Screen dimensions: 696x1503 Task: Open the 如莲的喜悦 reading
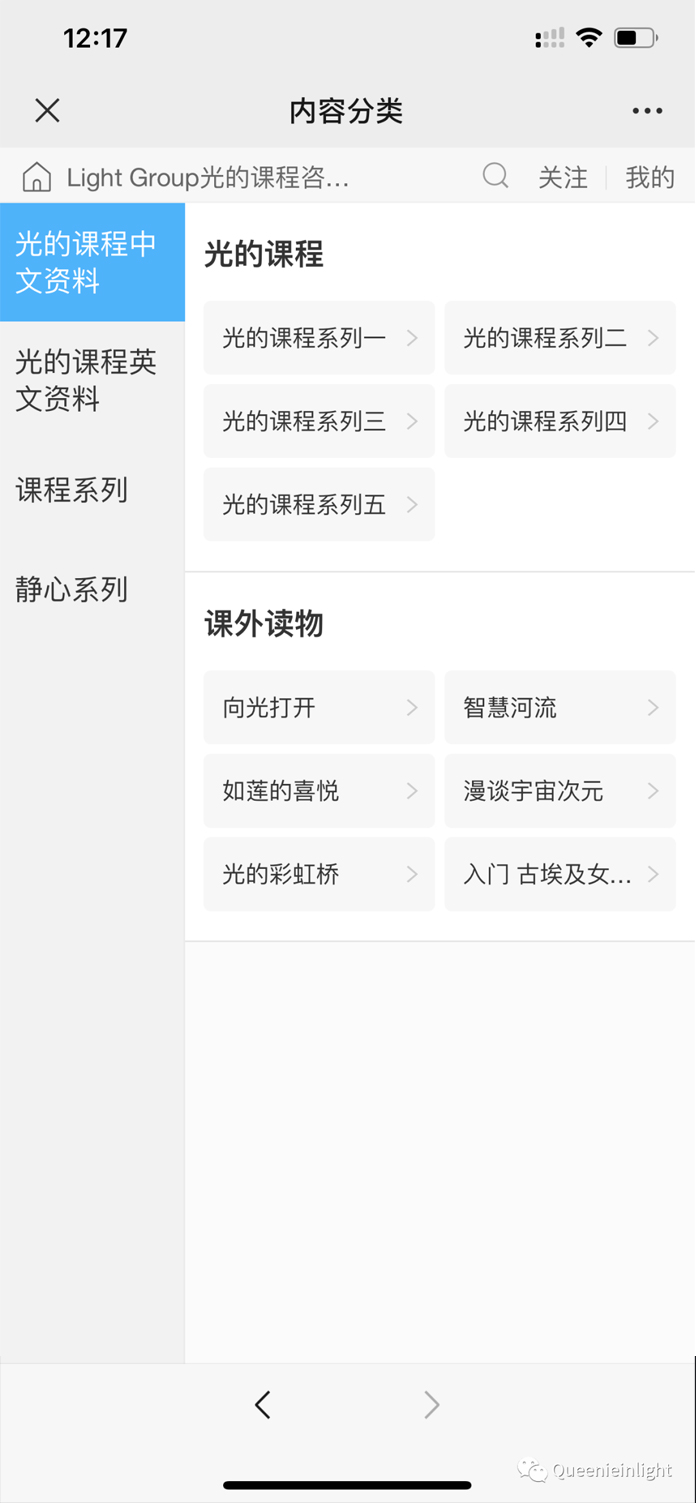319,791
